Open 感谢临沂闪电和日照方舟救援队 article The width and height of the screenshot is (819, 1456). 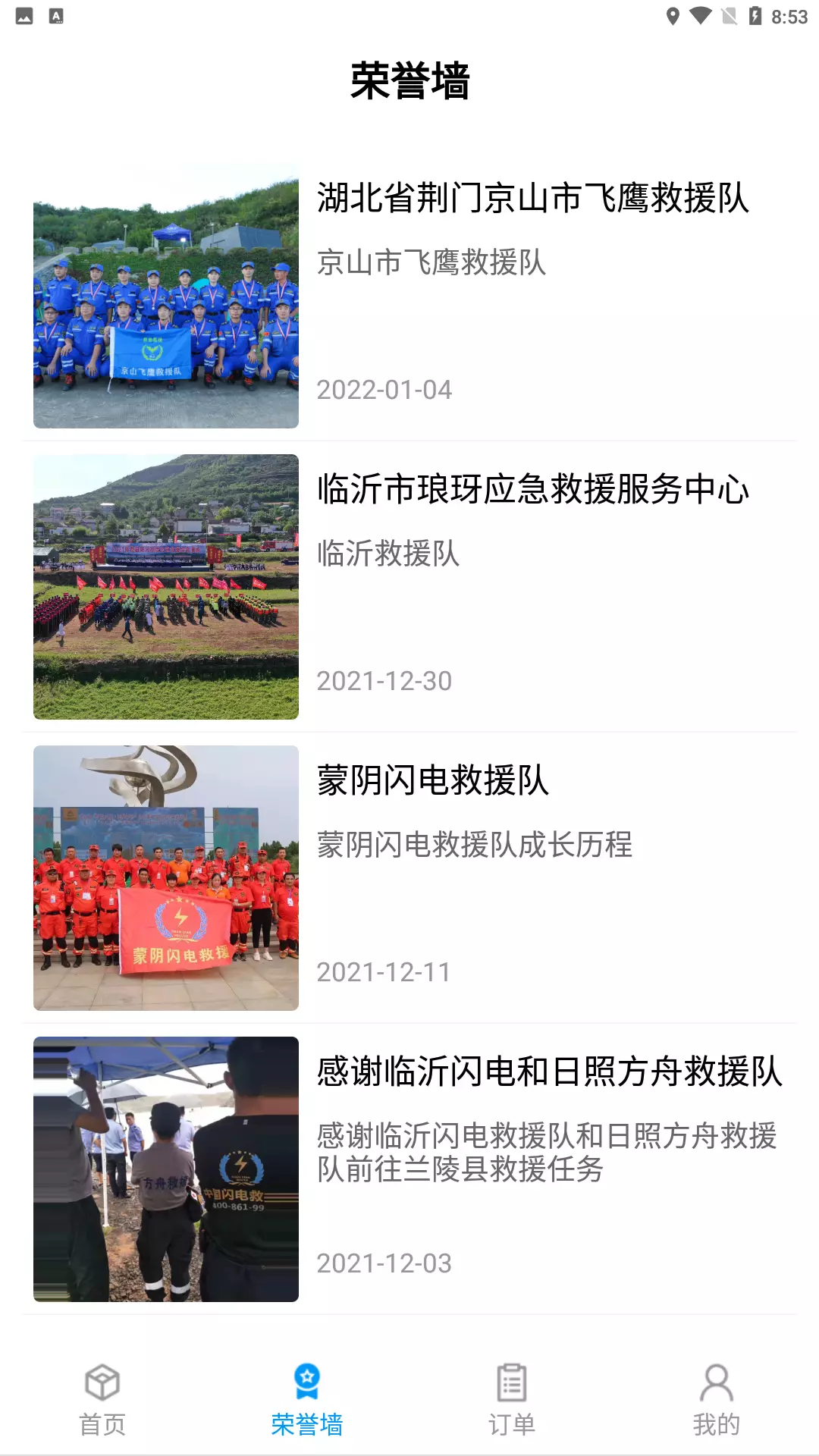(x=549, y=1072)
